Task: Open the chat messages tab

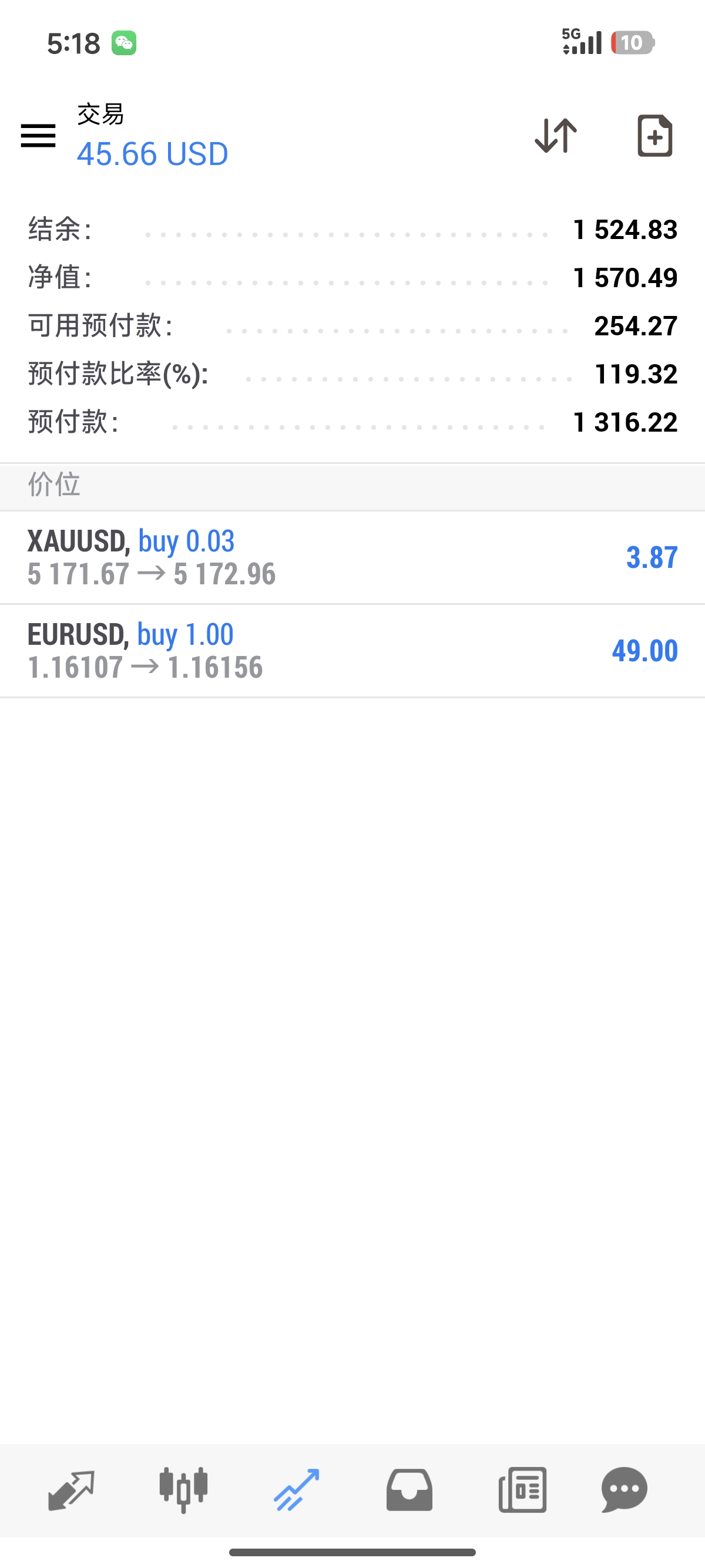Action: click(624, 1490)
